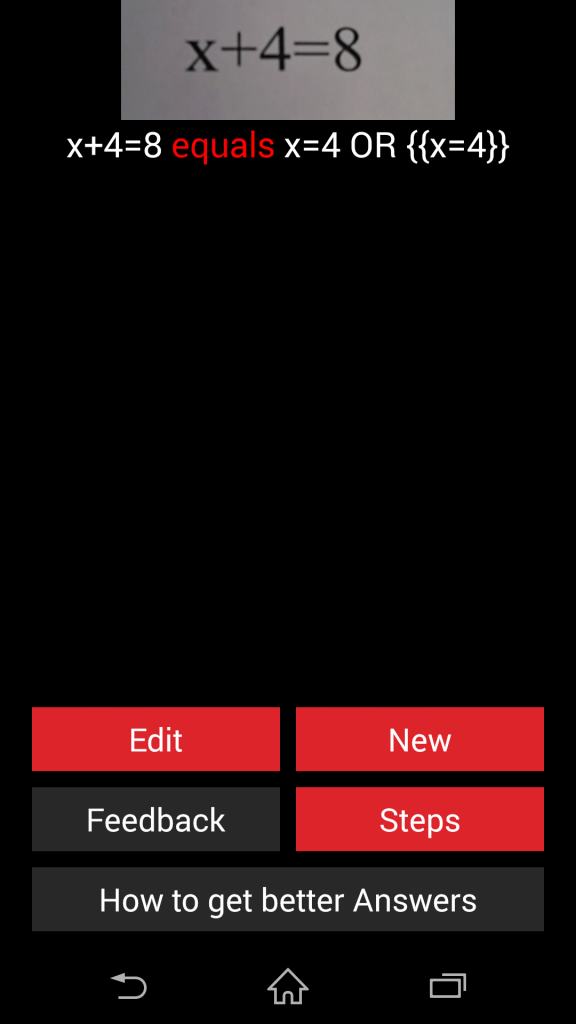
Task: Return to the home screen
Action: [288, 986]
